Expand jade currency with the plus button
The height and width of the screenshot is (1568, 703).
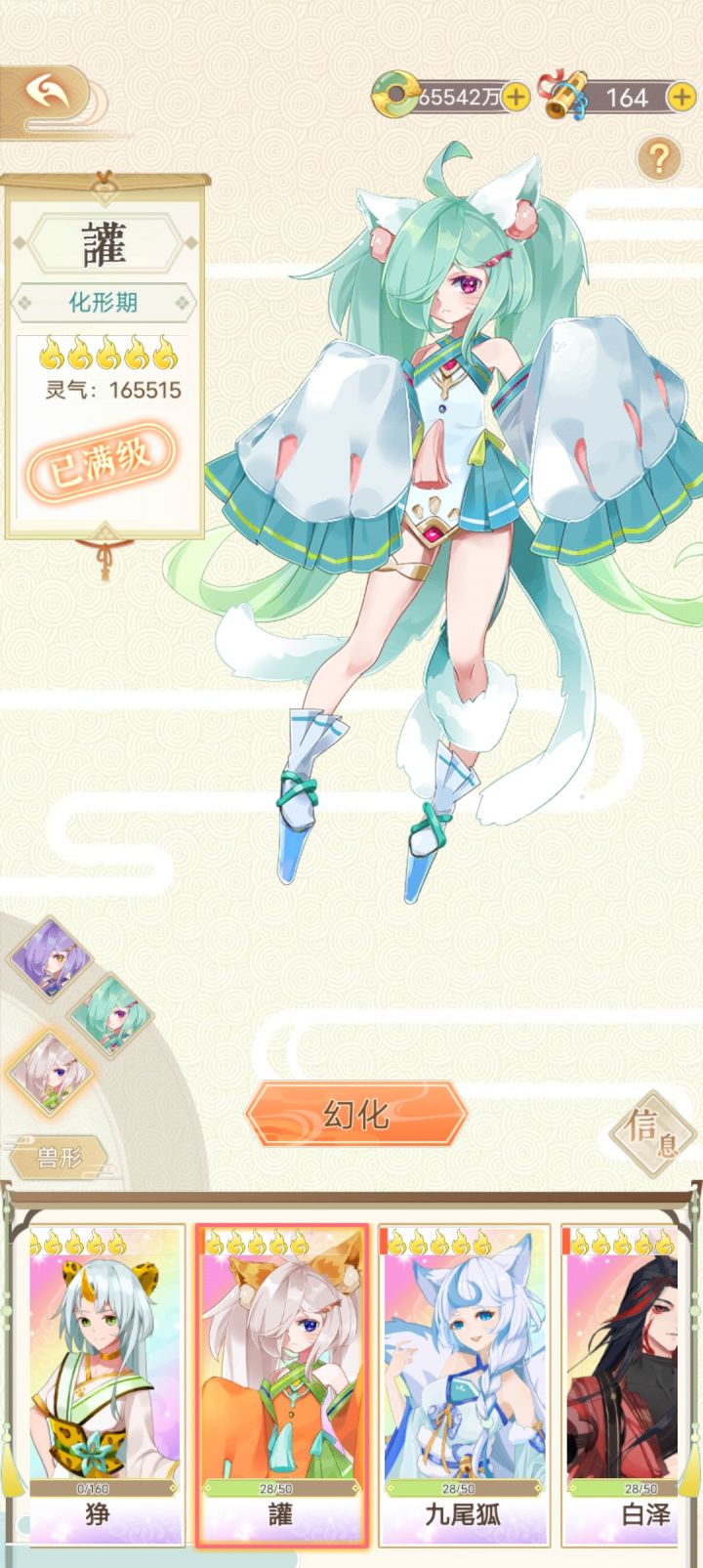(x=516, y=98)
